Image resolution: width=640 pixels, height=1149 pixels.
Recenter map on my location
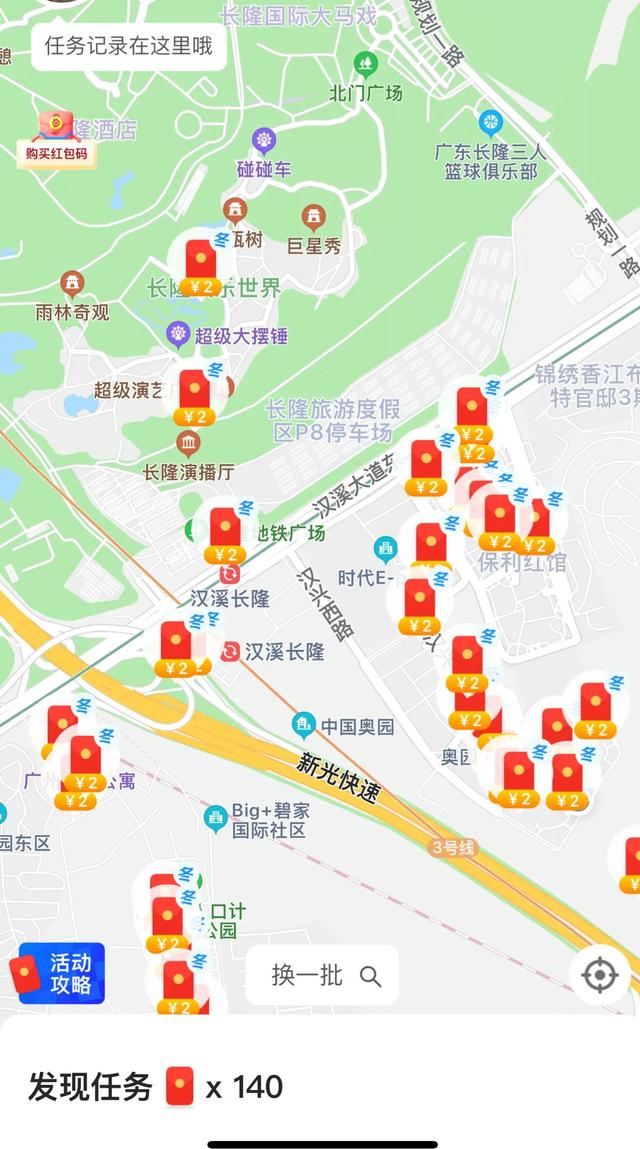point(599,974)
